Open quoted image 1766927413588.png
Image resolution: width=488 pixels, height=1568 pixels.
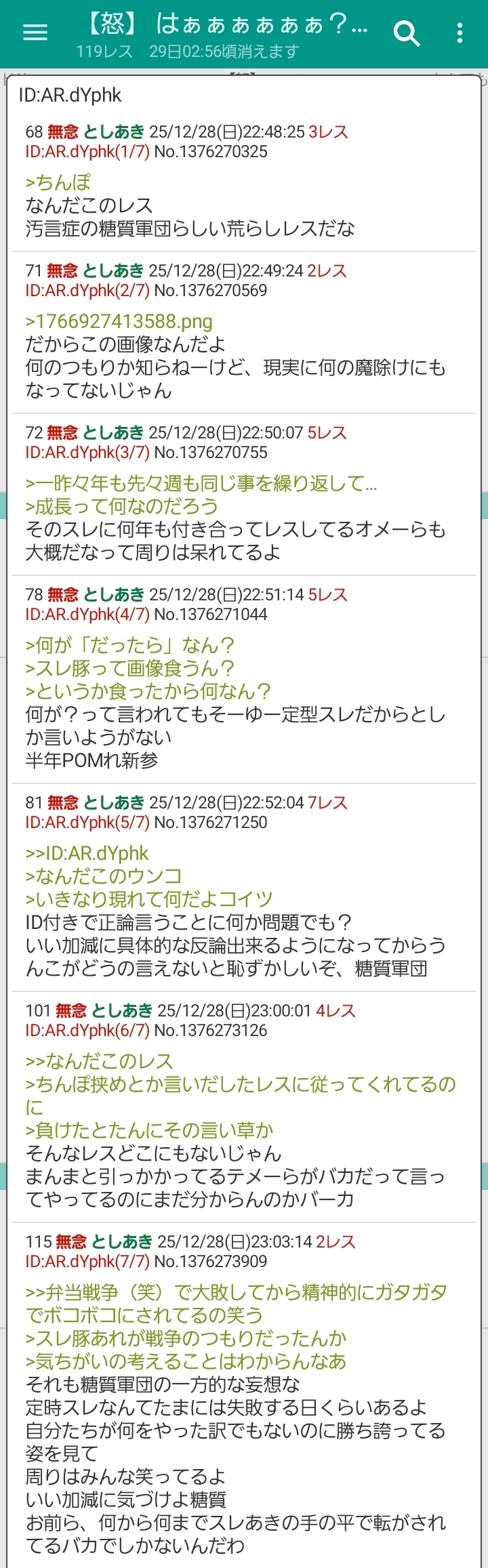coord(119,321)
